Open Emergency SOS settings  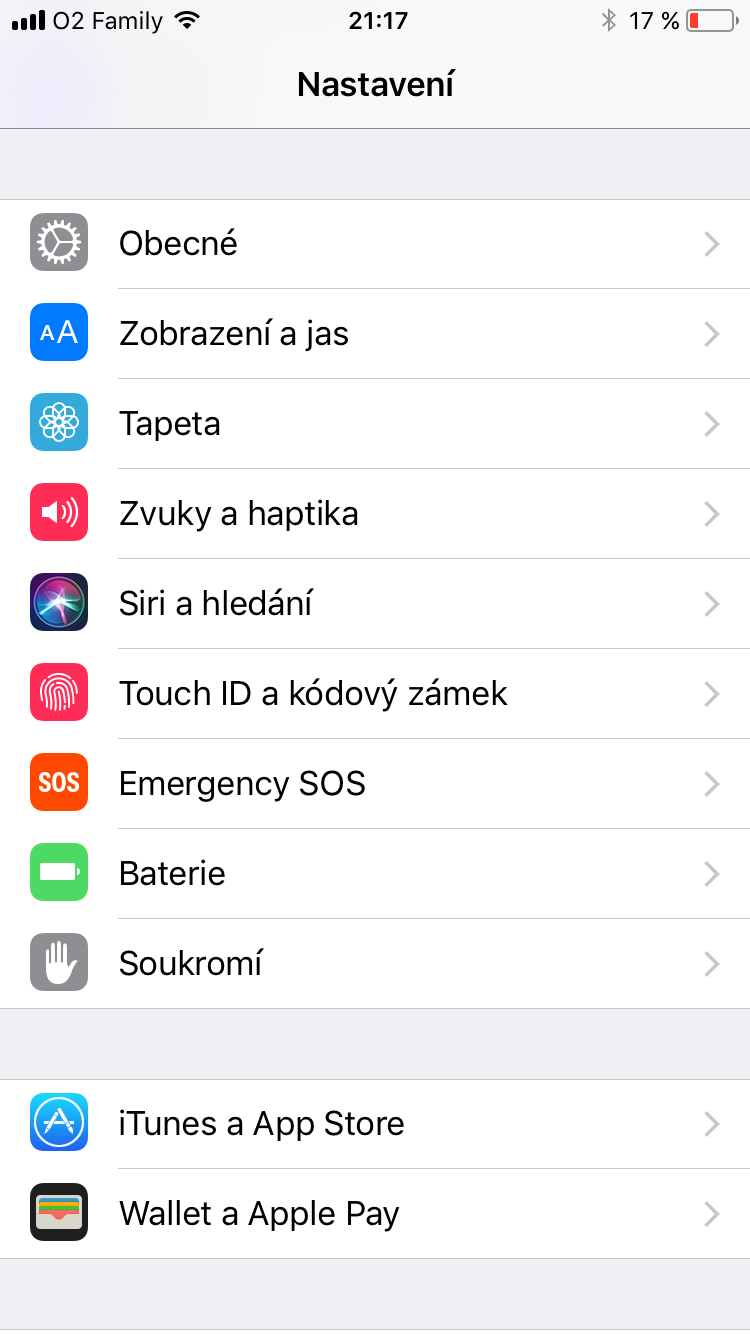375,784
